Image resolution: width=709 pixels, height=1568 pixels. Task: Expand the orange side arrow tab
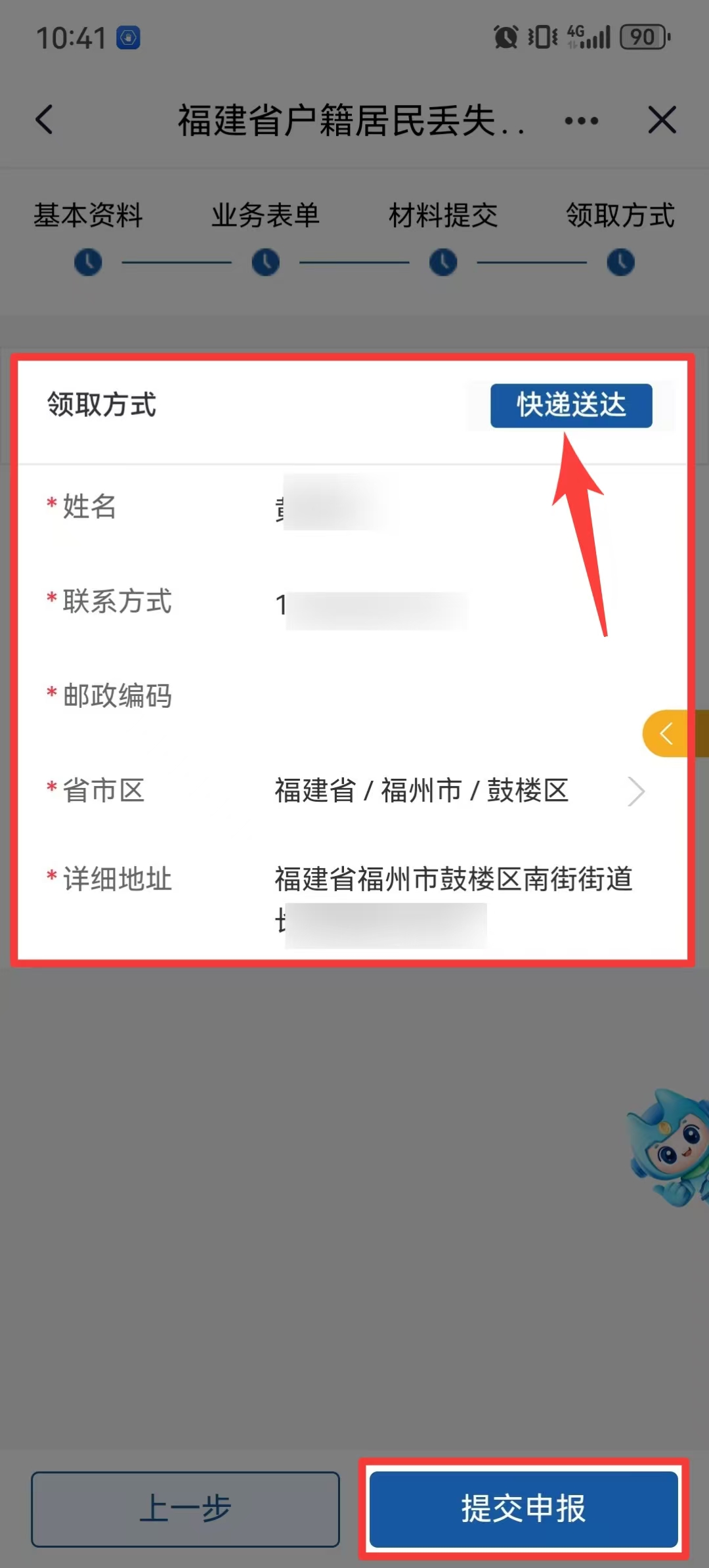667,733
